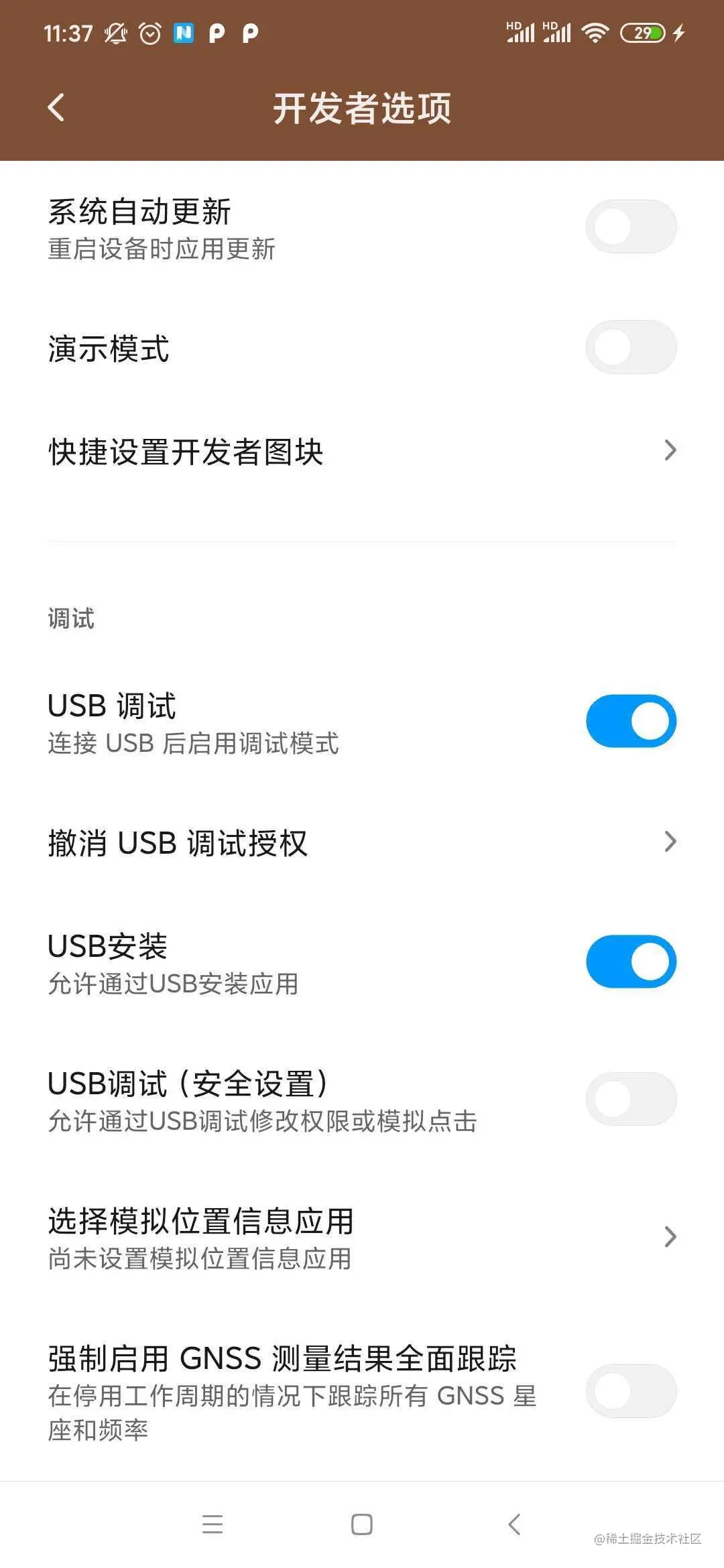Enable 系统自动更新
The width and height of the screenshot is (724, 1568).
coord(631,226)
